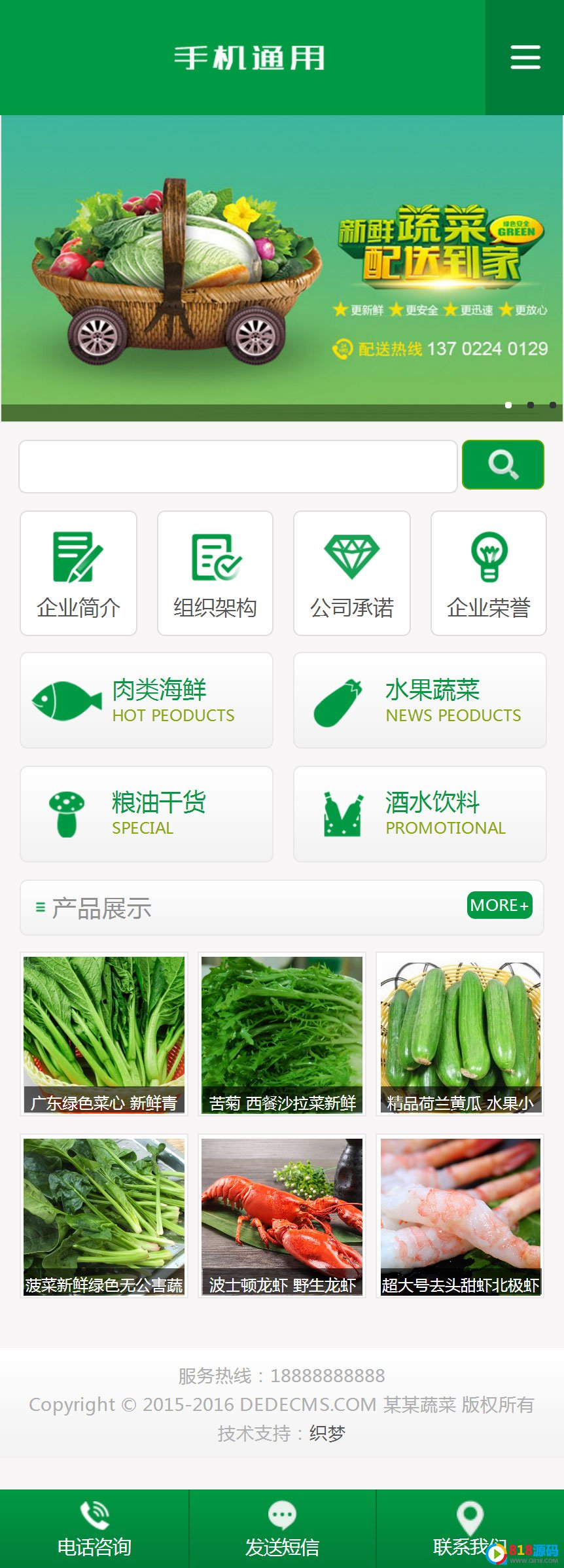This screenshot has height=1568, width=564.
Task: Browse 粮油干货 category
Action: (x=146, y=813)
